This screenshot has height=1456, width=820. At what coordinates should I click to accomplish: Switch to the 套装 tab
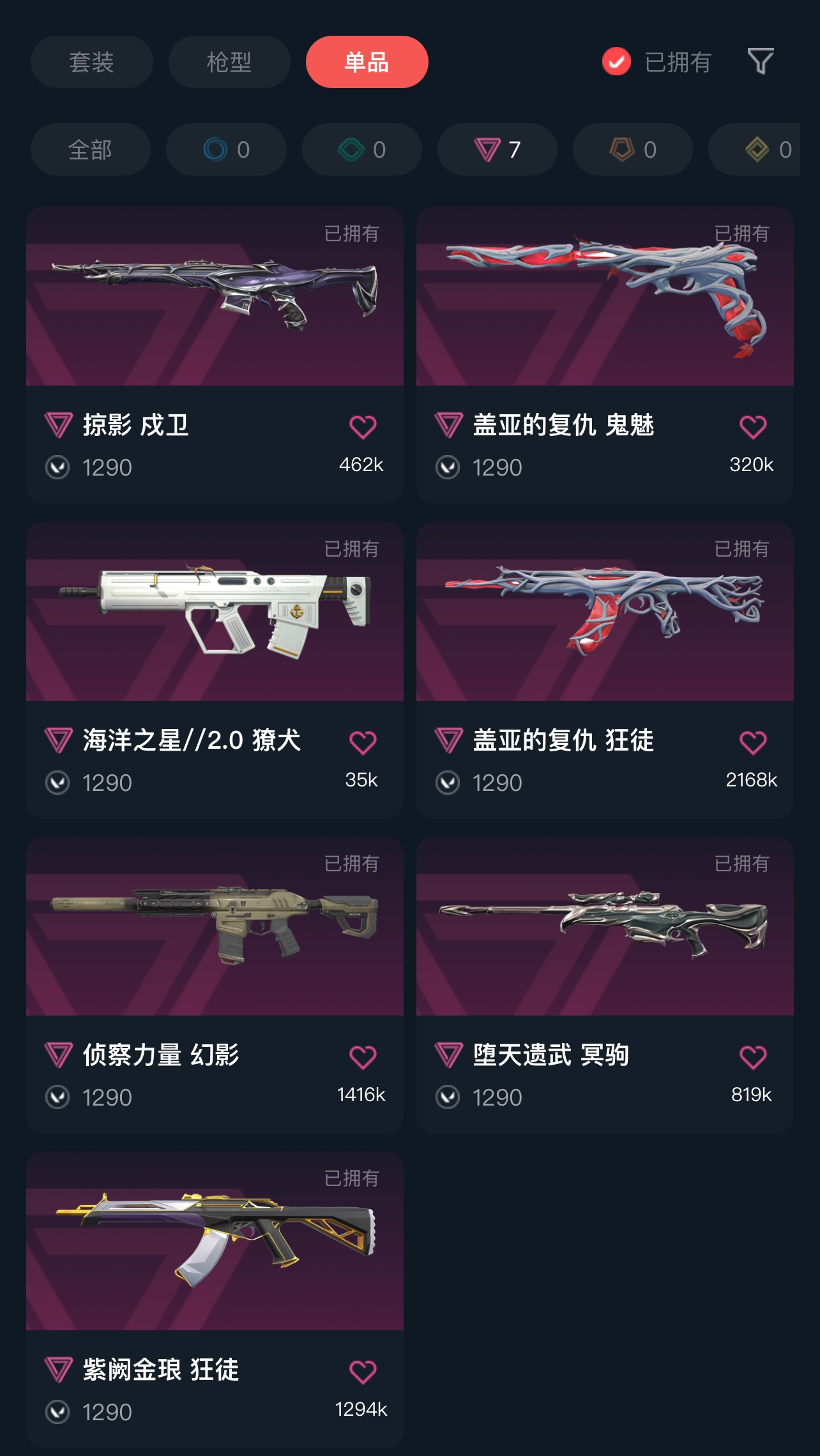tap(91, 62)
